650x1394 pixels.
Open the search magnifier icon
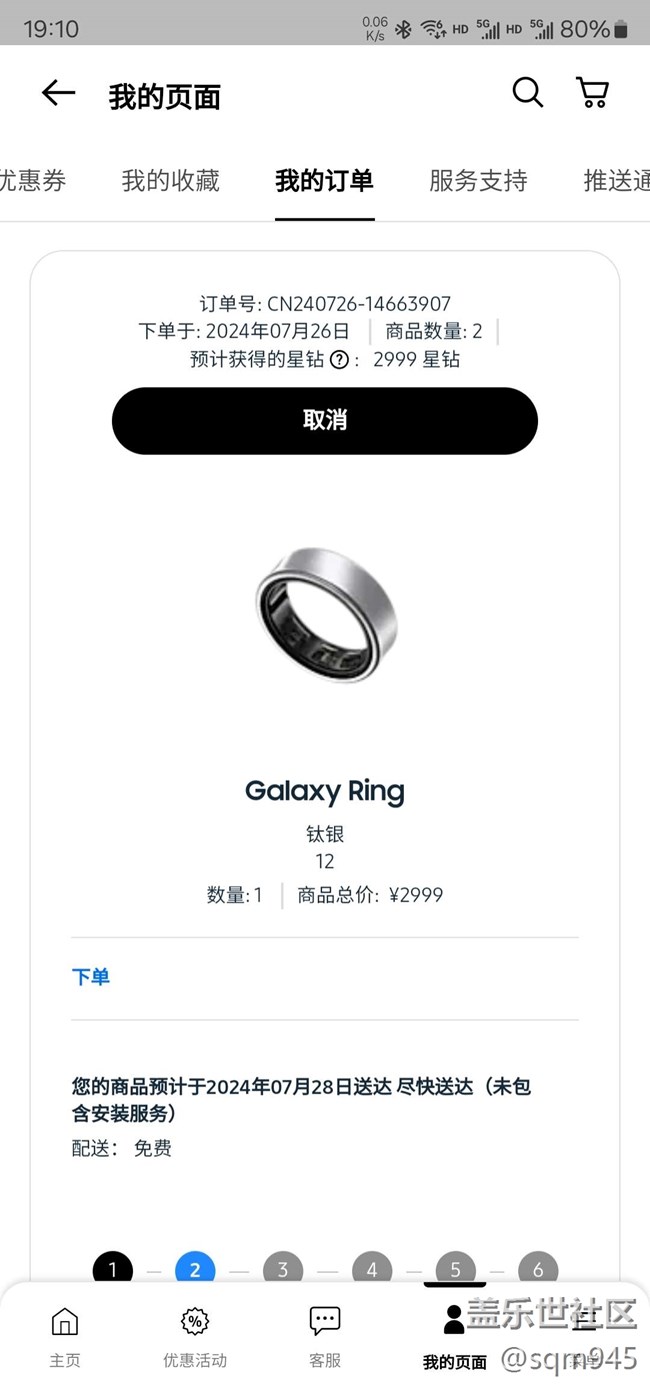point(528,93)
